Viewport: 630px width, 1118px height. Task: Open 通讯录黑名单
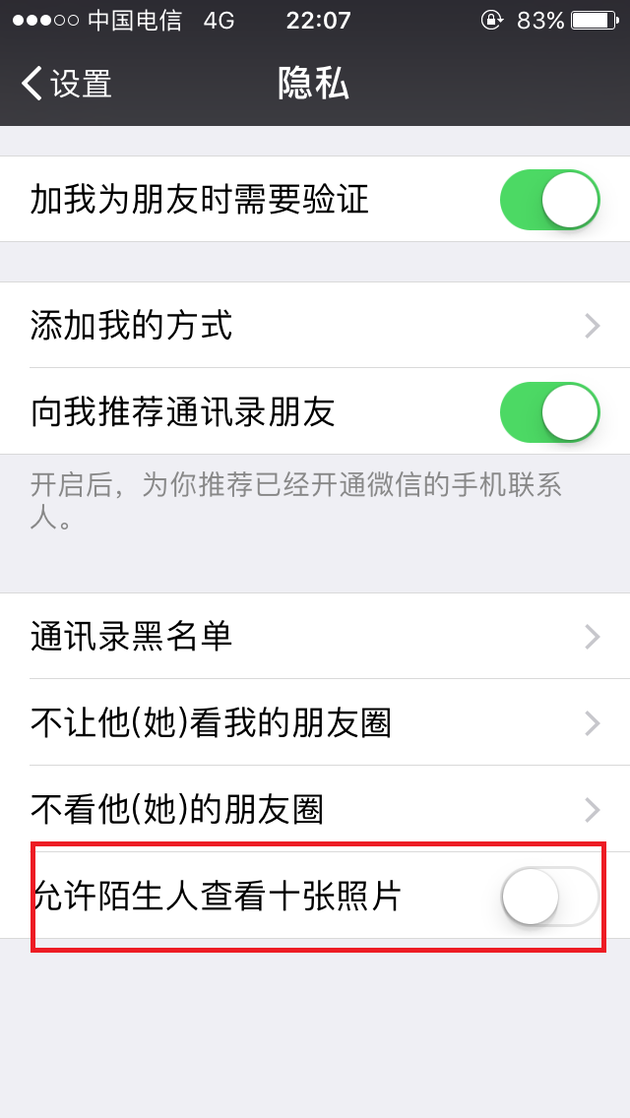pyautogui.click(x=315, y=636)
